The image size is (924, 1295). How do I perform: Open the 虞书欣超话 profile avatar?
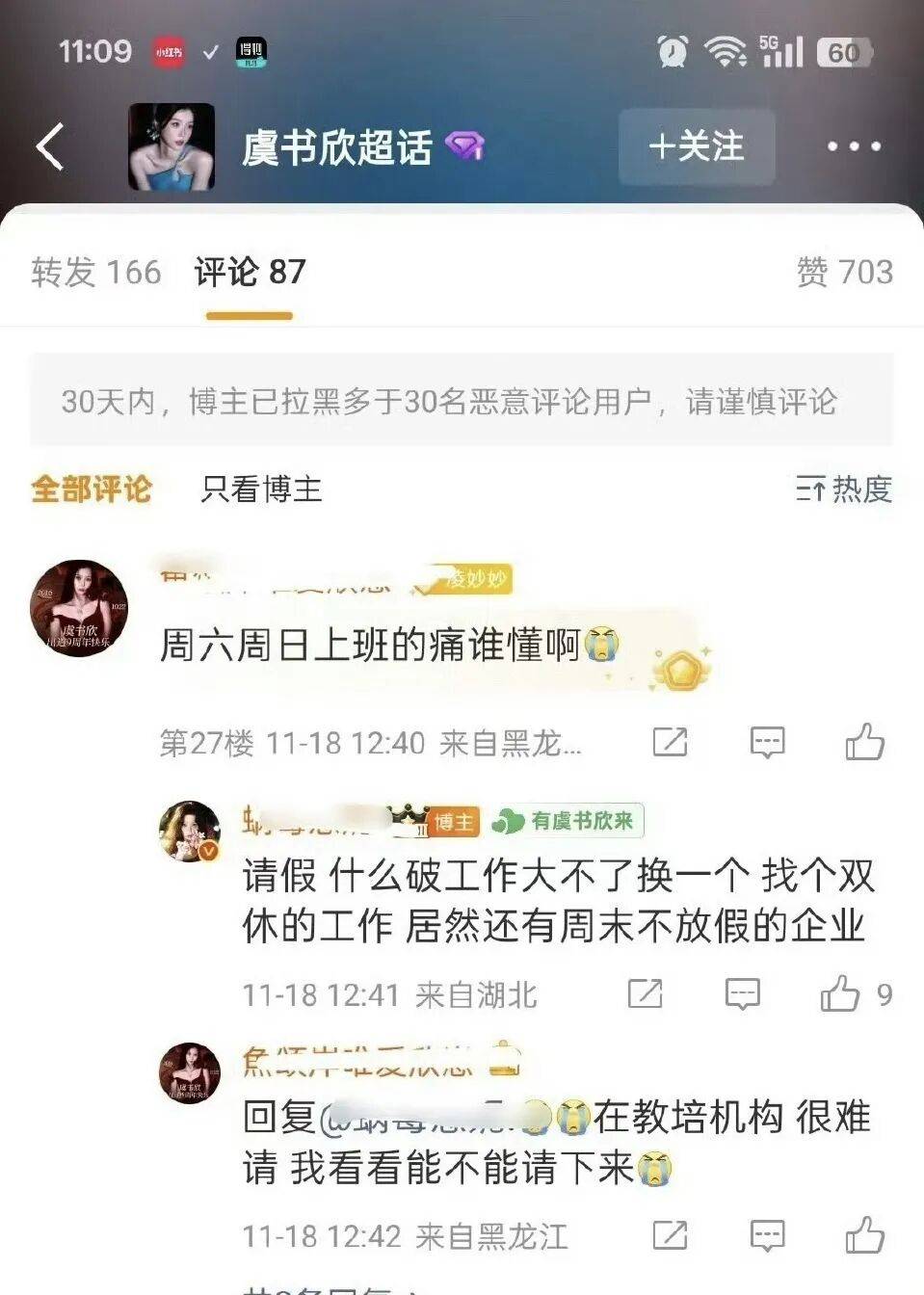[172, 147]
